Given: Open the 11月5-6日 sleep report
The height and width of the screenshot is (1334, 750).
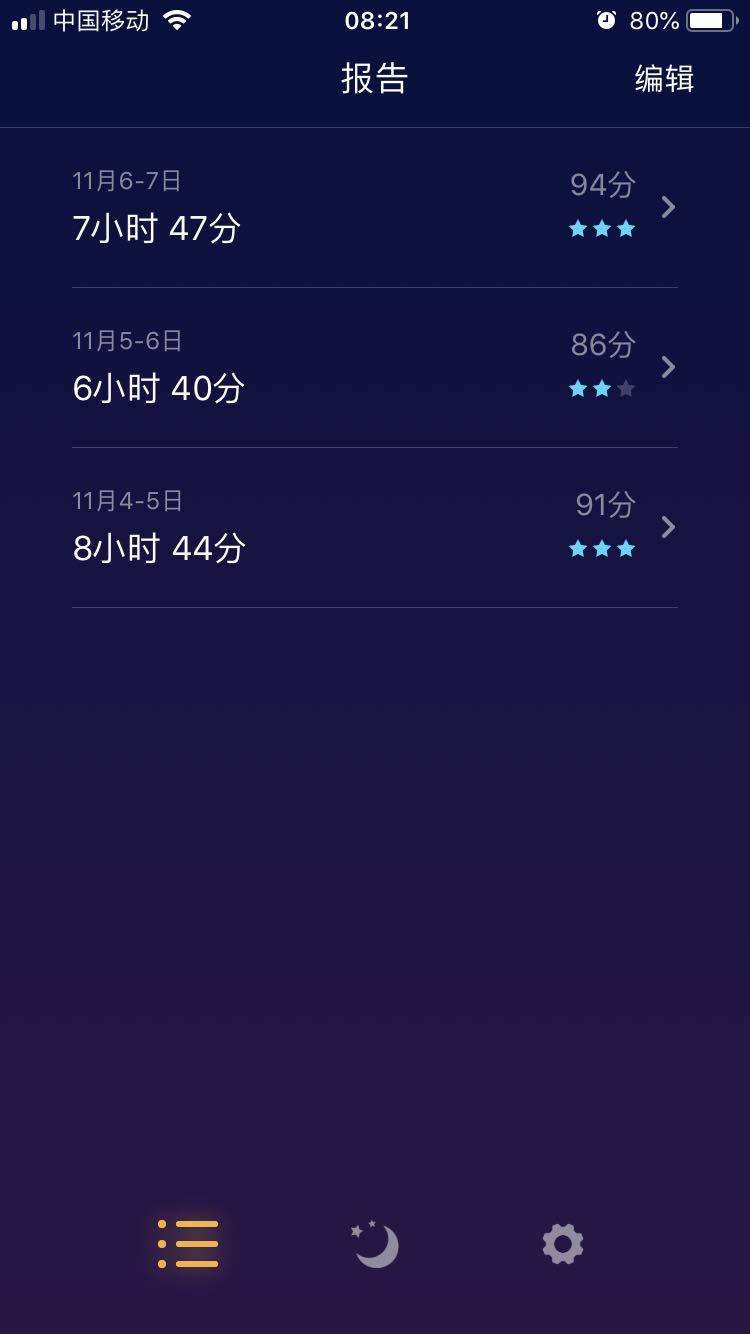Looking at the screenshot, I should (x=374, y=368).
